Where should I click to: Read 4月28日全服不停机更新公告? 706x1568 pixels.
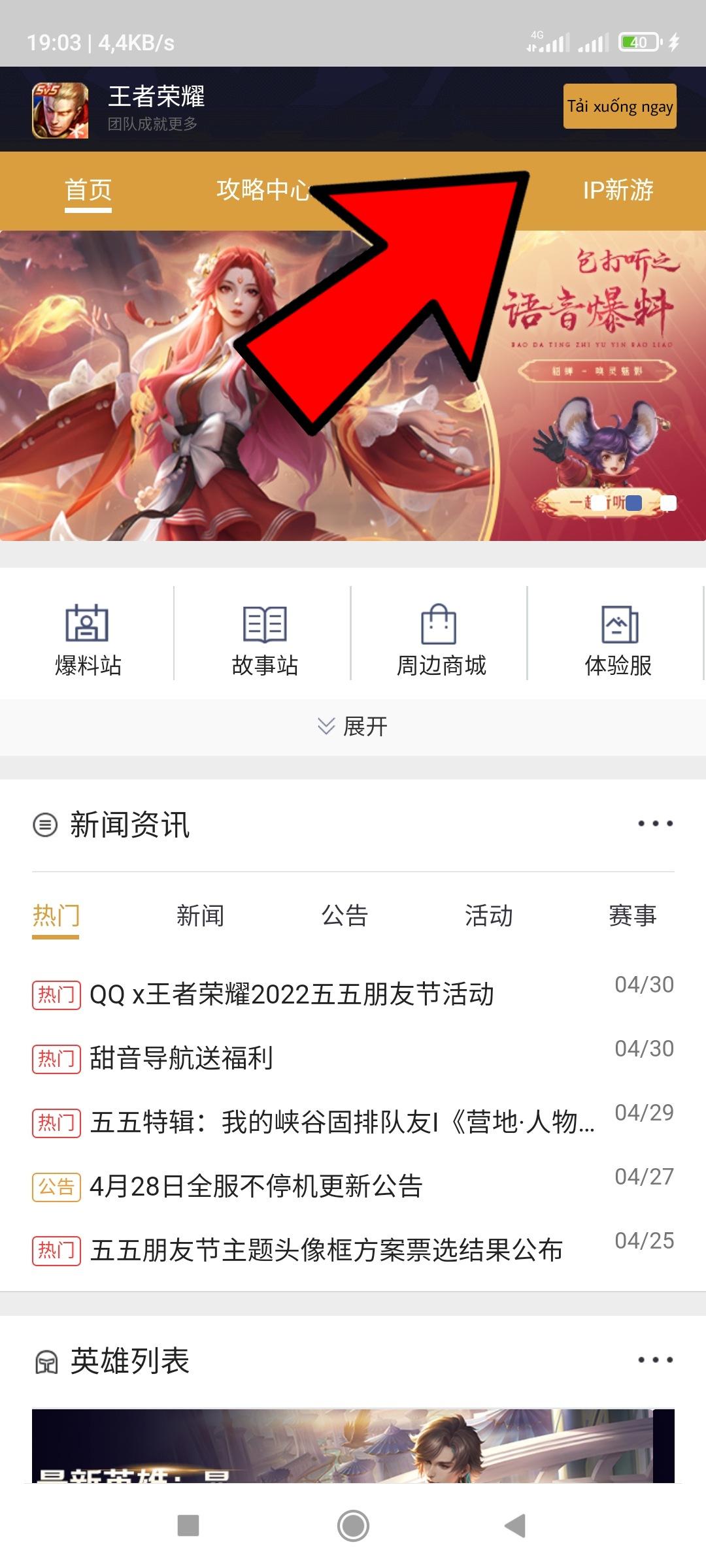tap(256, 1186)
